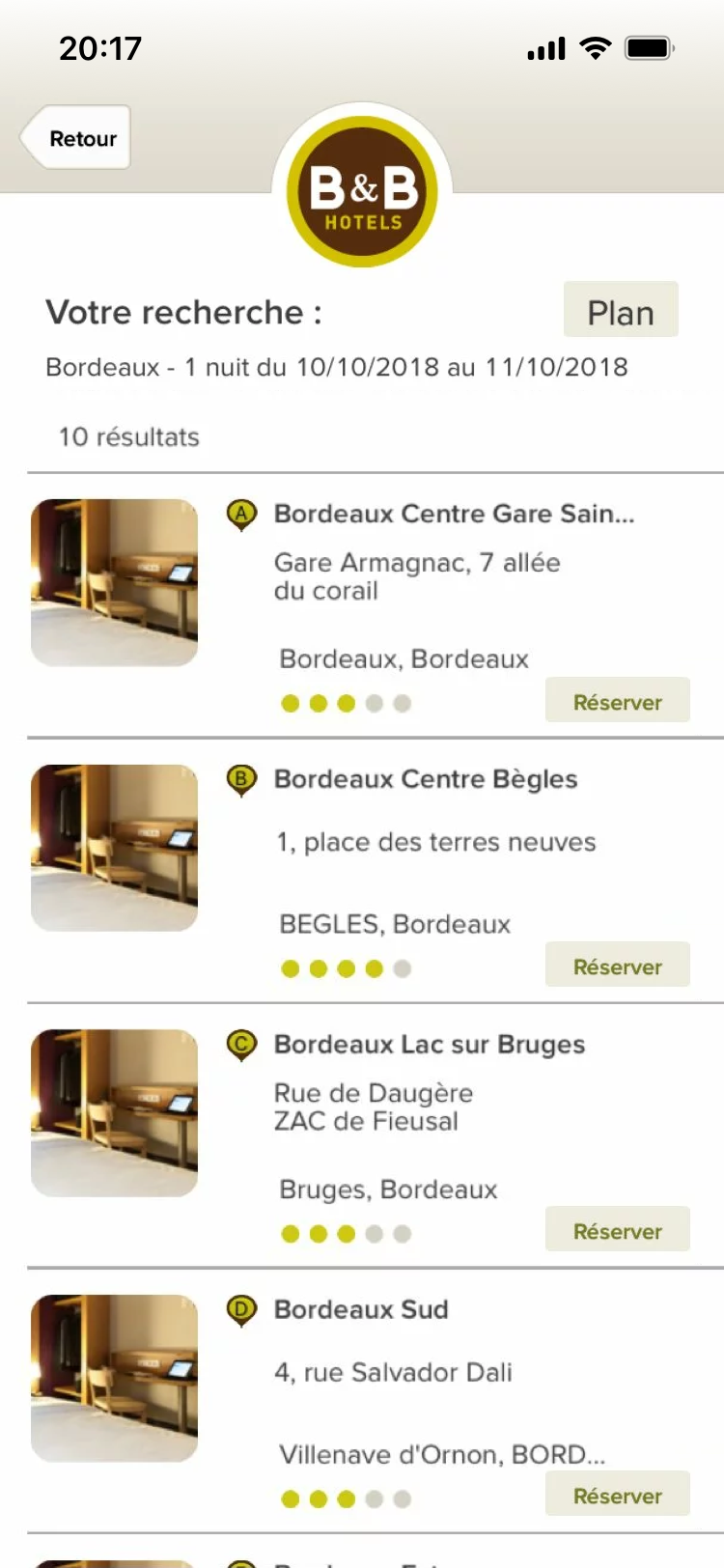Open the Bordeaux Centre Bègles hotel listing
The width and height of the screenshot is (724, 1568).
pyautogui.click(x=425, y=779)
